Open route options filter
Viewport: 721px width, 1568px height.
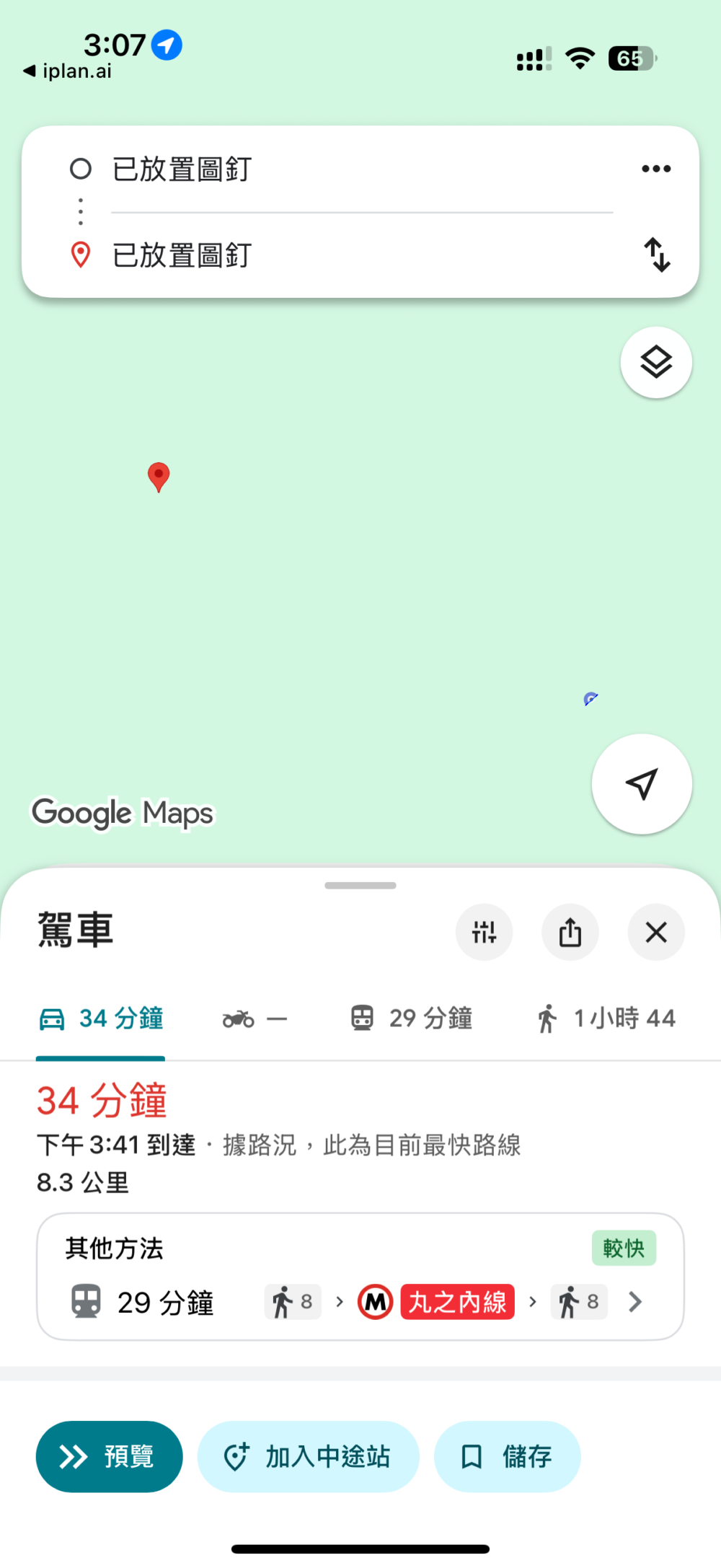(x=484, y=932)
